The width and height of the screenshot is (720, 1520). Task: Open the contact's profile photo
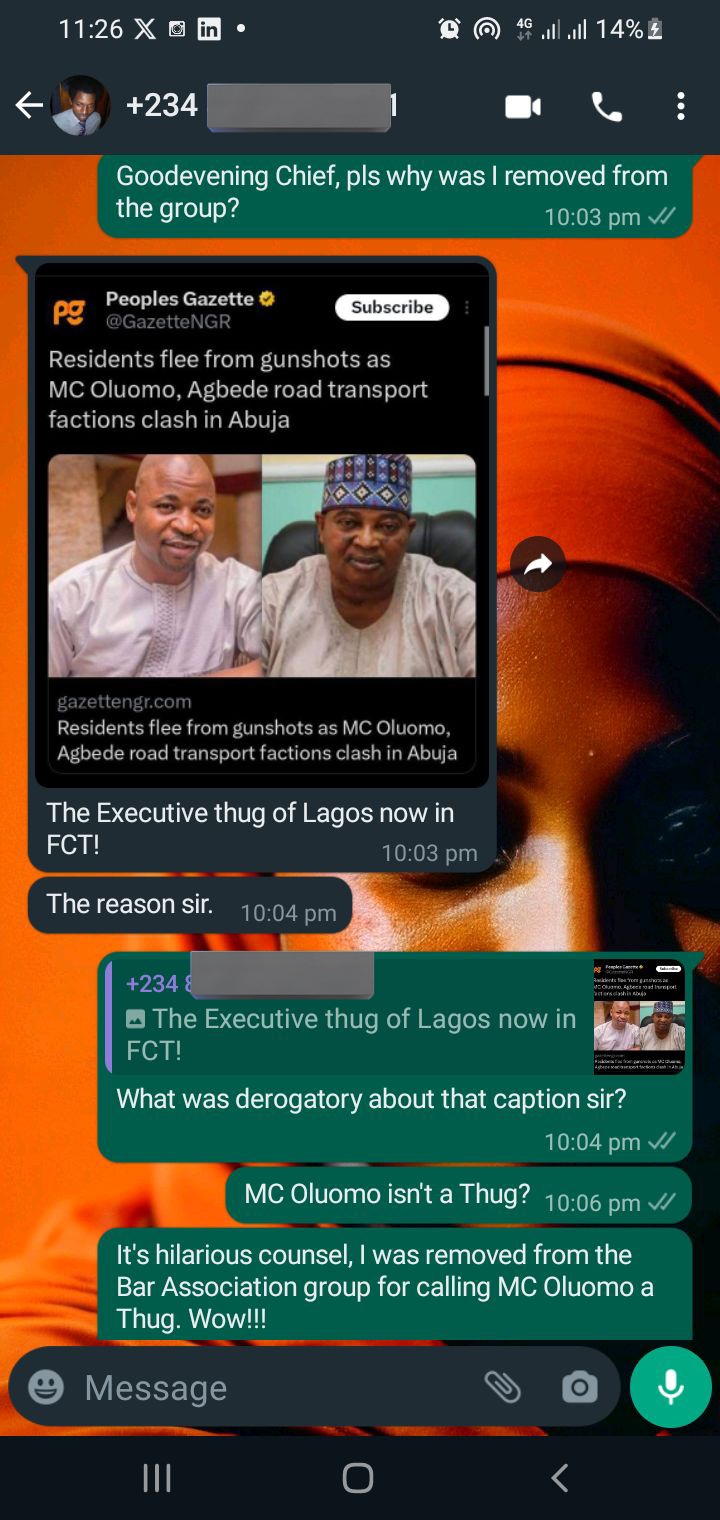pyautogui.click(x=80, y=105)
